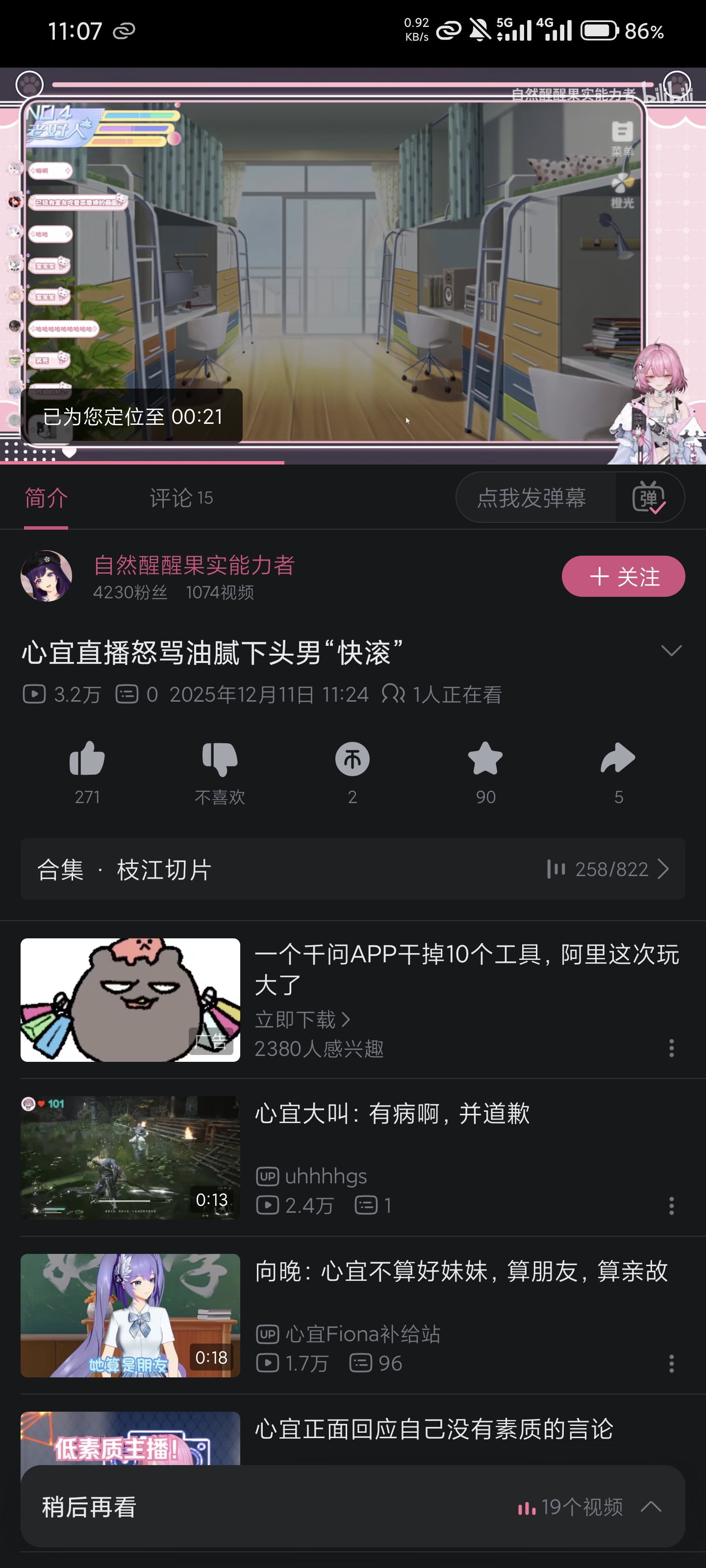Switch to the 评论 tab
This screenshot has width=706, height=1568.
click(180, 498)
